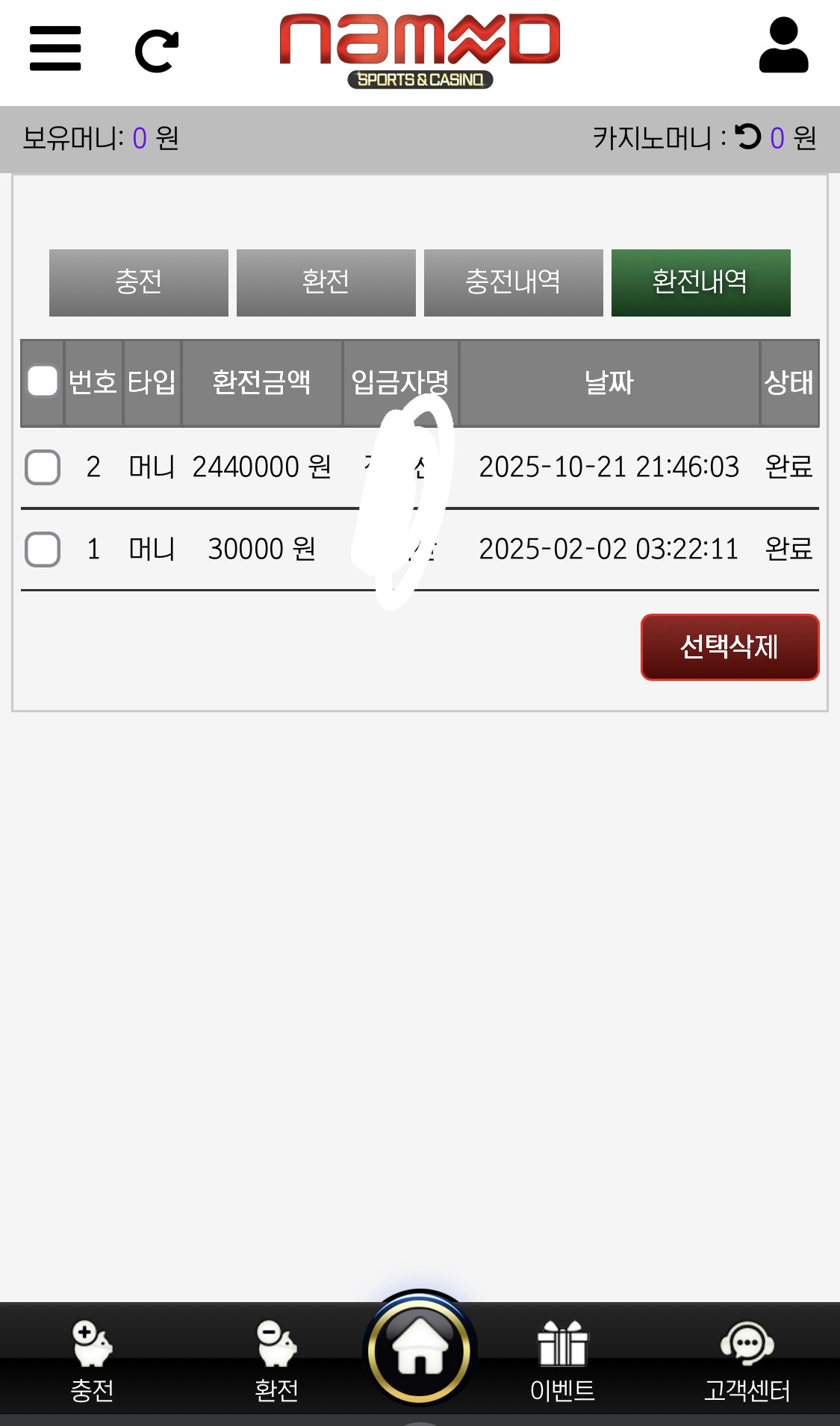Open the hamburger menu
This screenshot has height=1426, width=840.
point(55,49)
